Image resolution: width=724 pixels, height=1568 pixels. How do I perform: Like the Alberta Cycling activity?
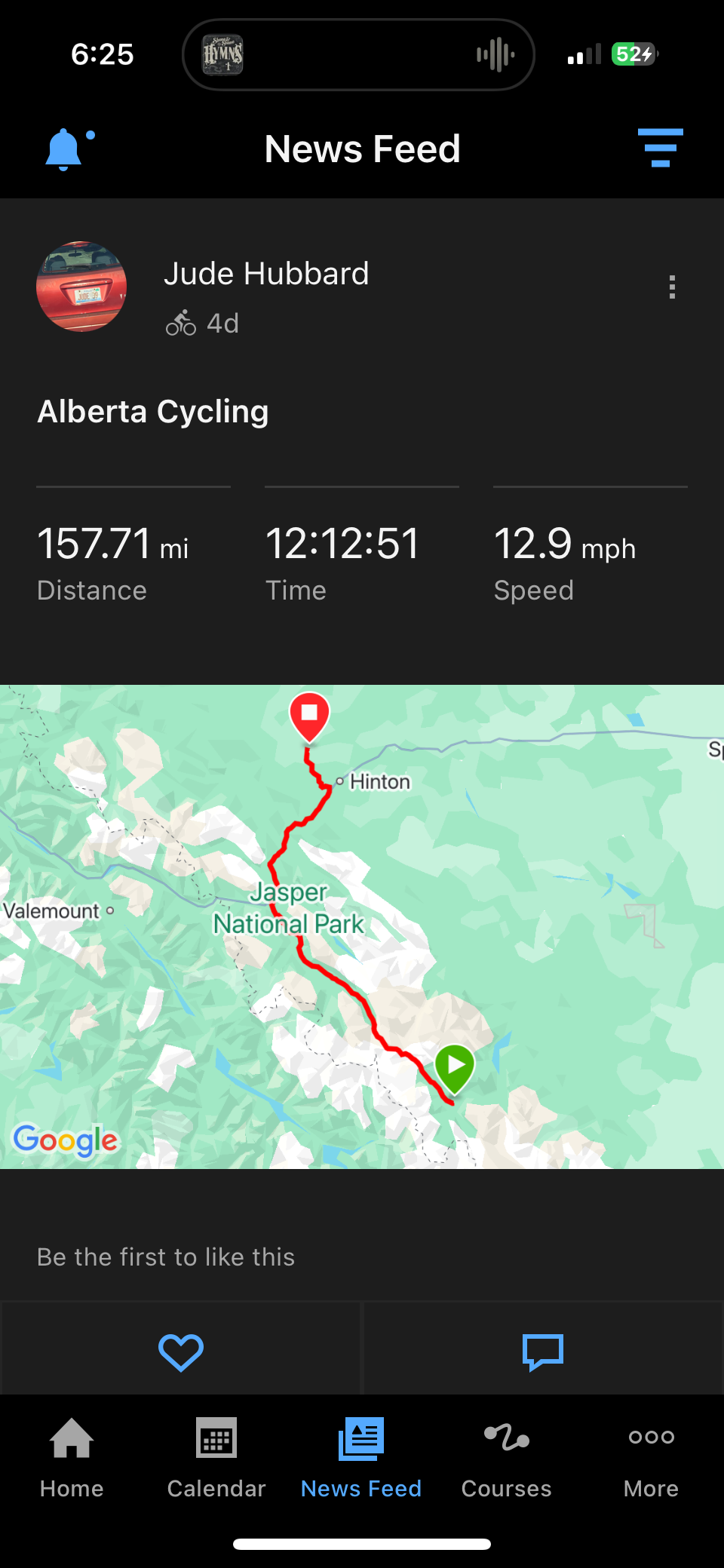[x=181, y=1352]
